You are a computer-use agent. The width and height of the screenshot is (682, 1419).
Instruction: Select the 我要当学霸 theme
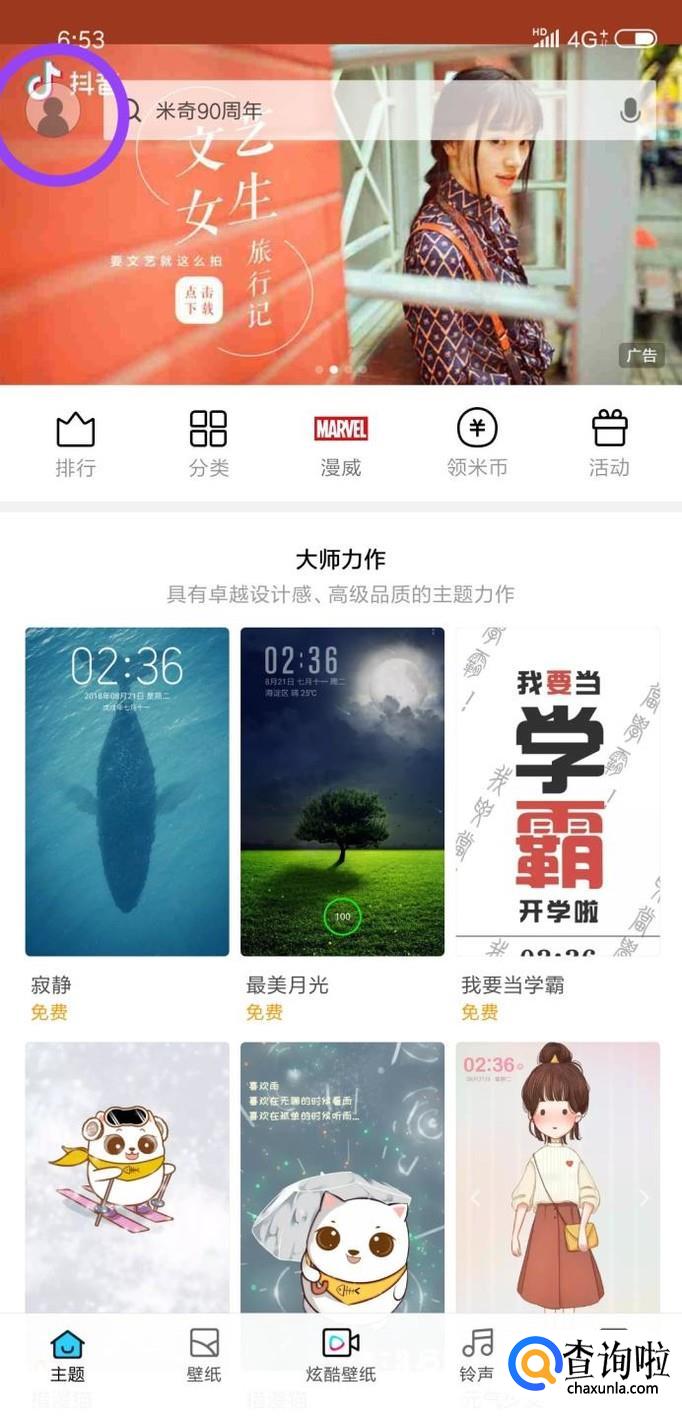coord(557,791)
